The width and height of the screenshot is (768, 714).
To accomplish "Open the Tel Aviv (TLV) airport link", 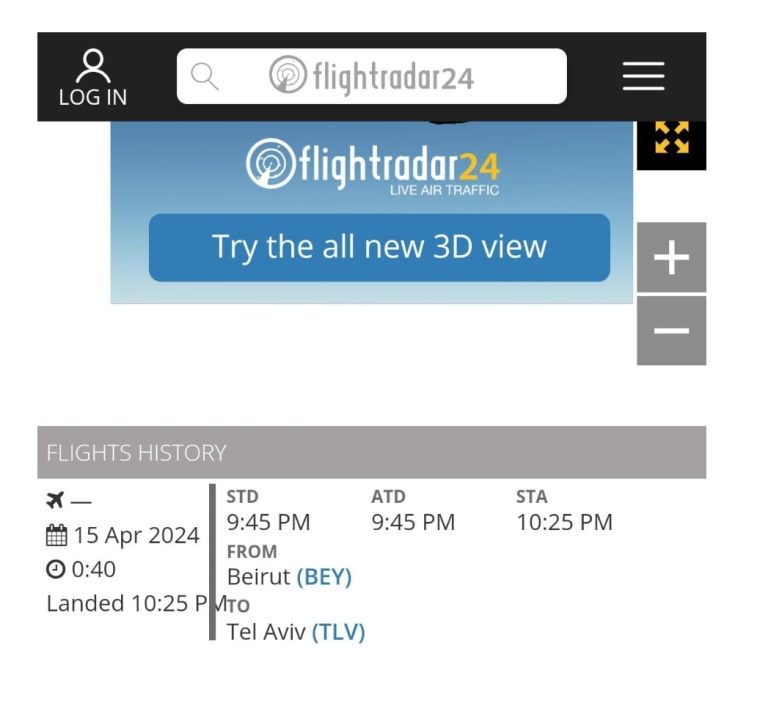I will pos(338,632).
